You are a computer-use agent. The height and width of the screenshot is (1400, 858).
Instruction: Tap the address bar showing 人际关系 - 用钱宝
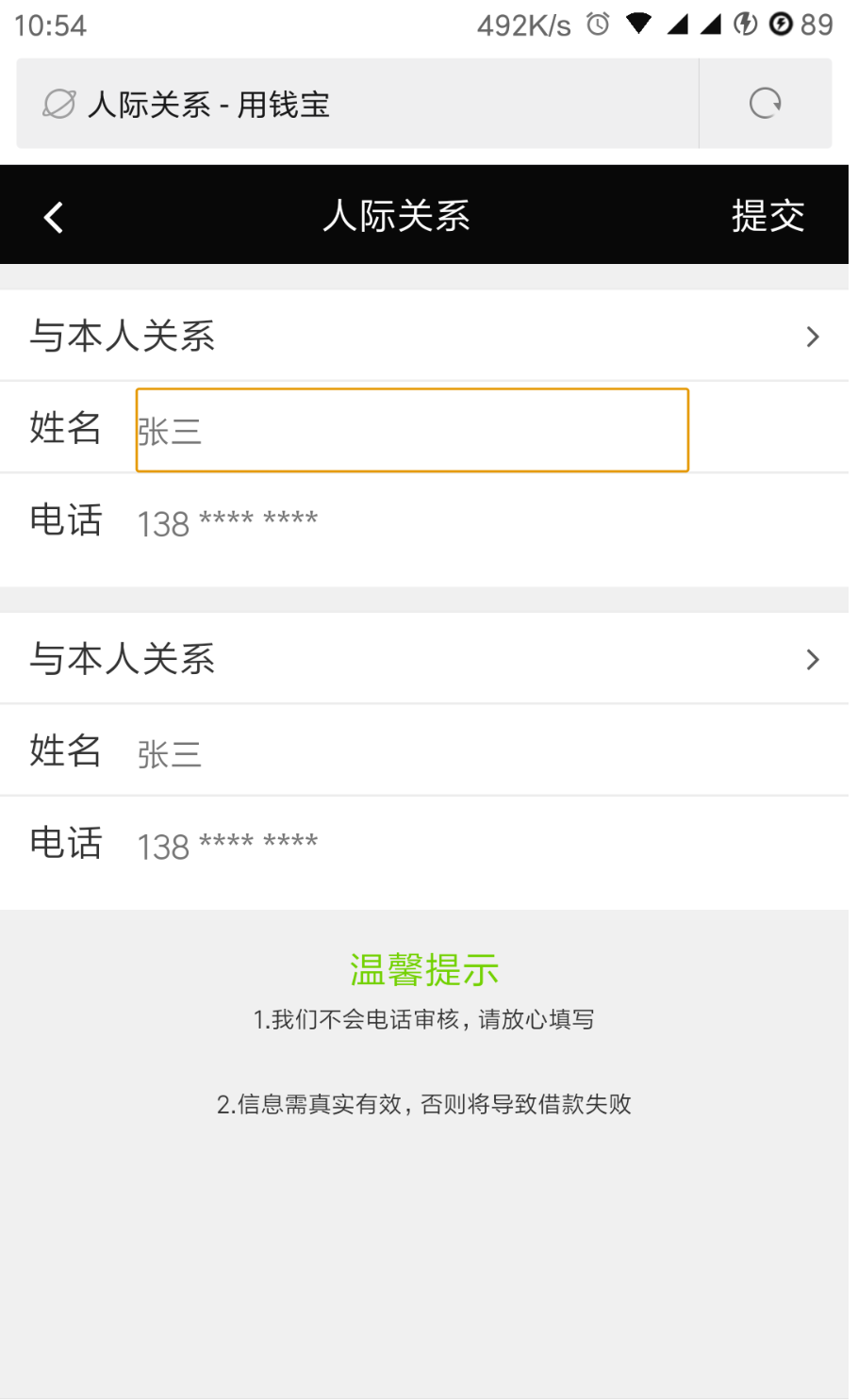tap(358, 104)
